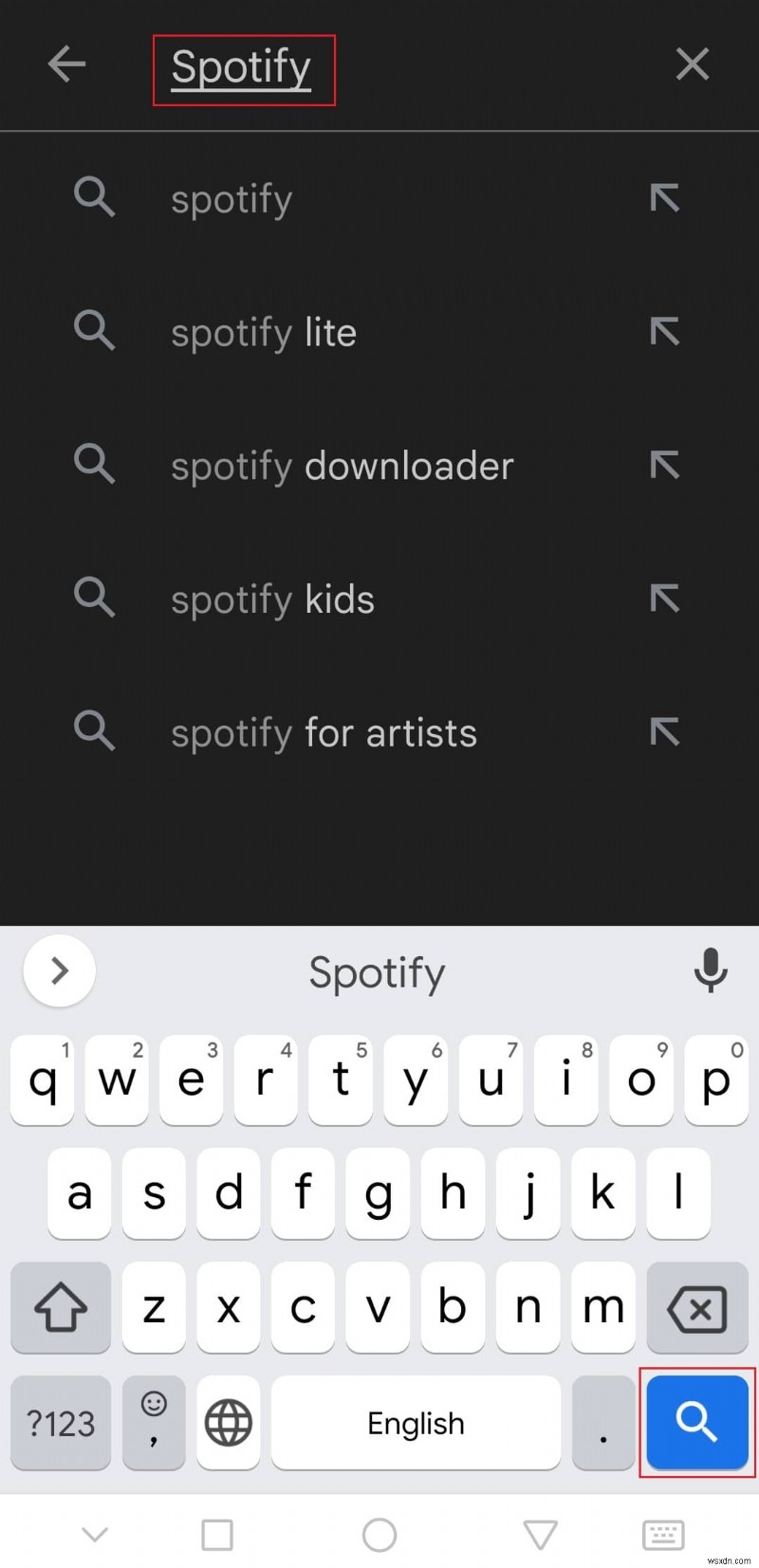Tap the insert arrow beside spotify kids
Screen dimensions: 759x1568
click(x=665, y=598)
